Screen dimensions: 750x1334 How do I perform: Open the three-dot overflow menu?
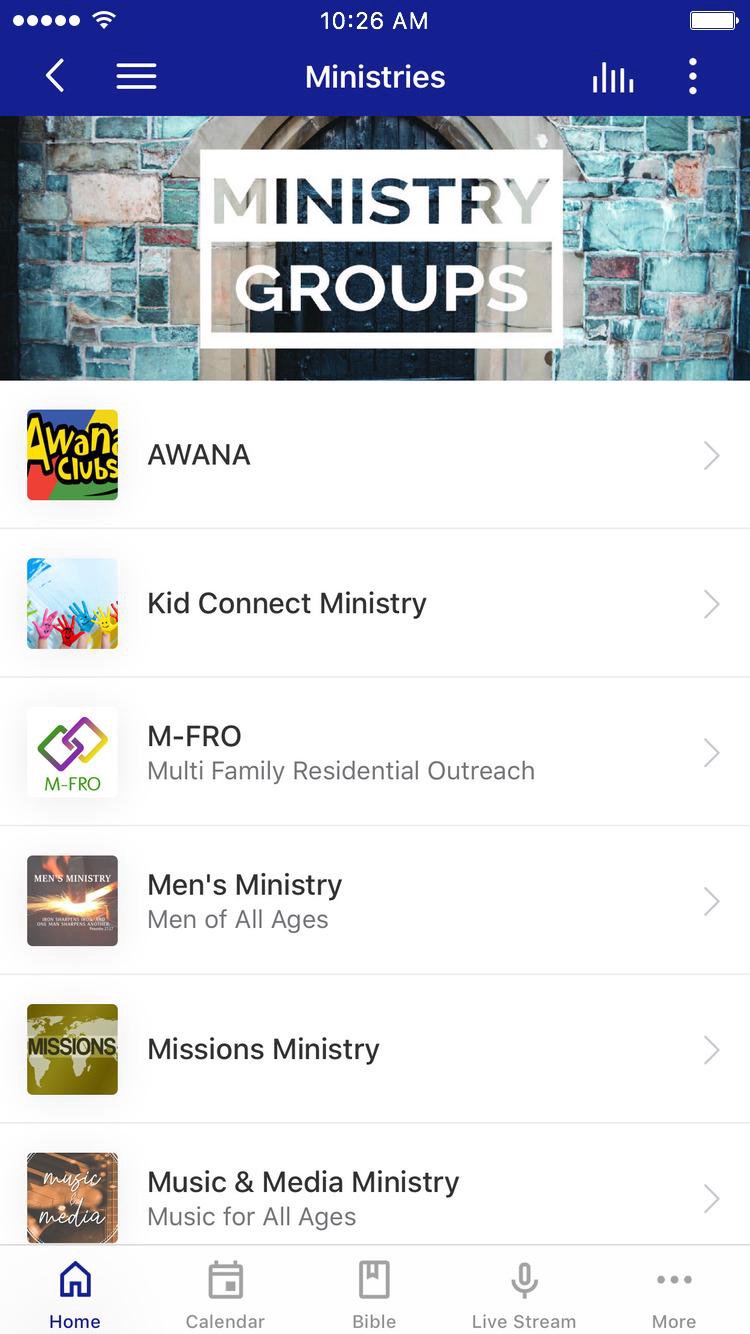692,76
